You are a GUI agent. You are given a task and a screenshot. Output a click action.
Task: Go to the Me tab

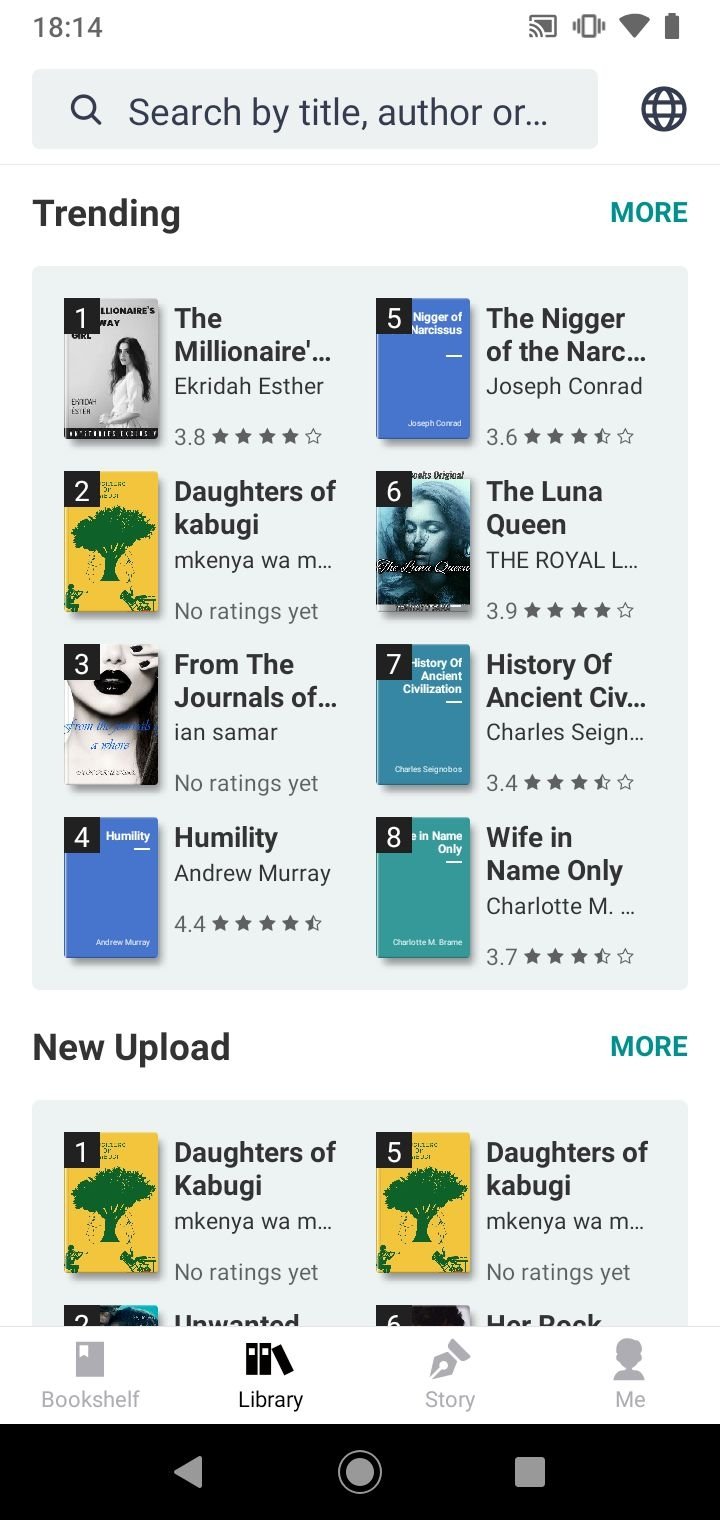coord(630,1376)
